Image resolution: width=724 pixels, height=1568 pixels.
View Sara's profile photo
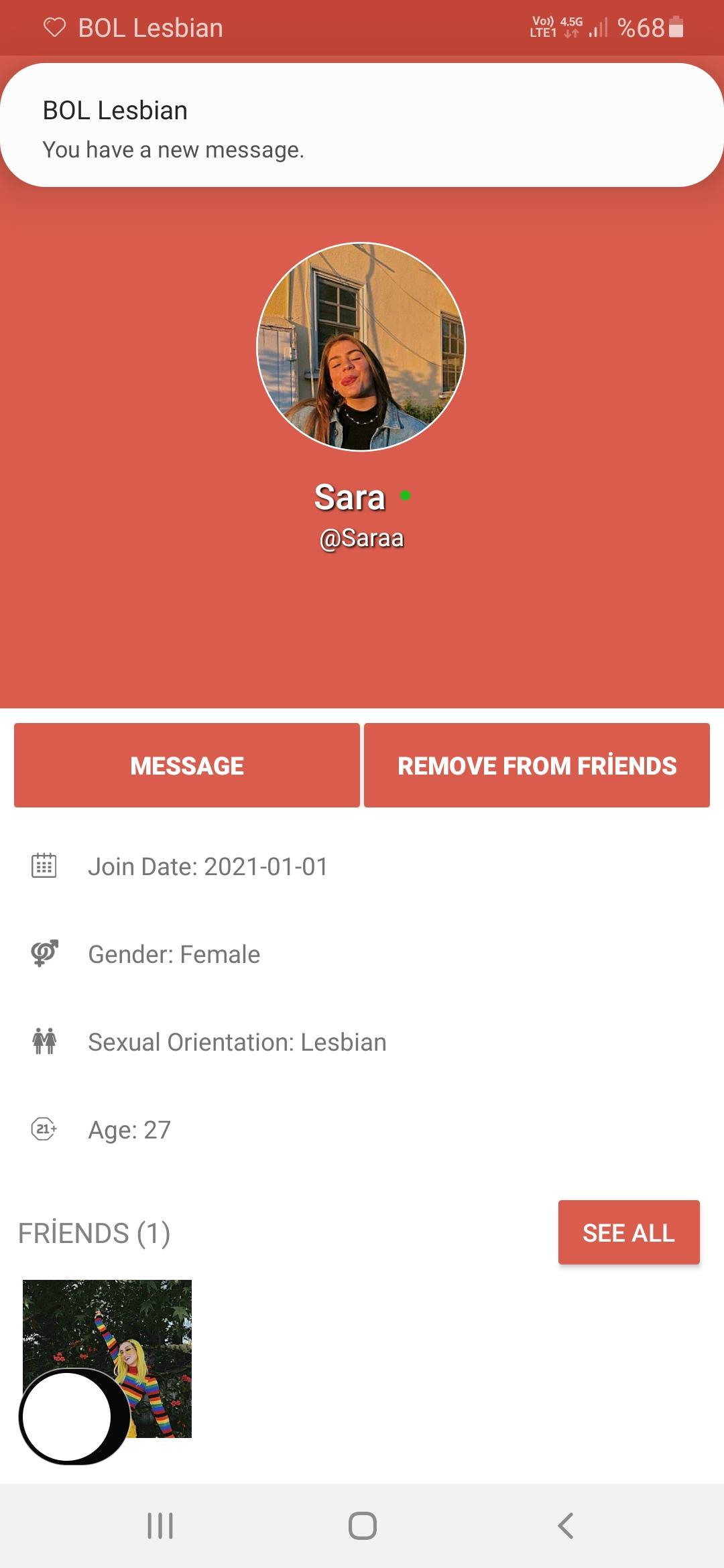tap(361, 346)
